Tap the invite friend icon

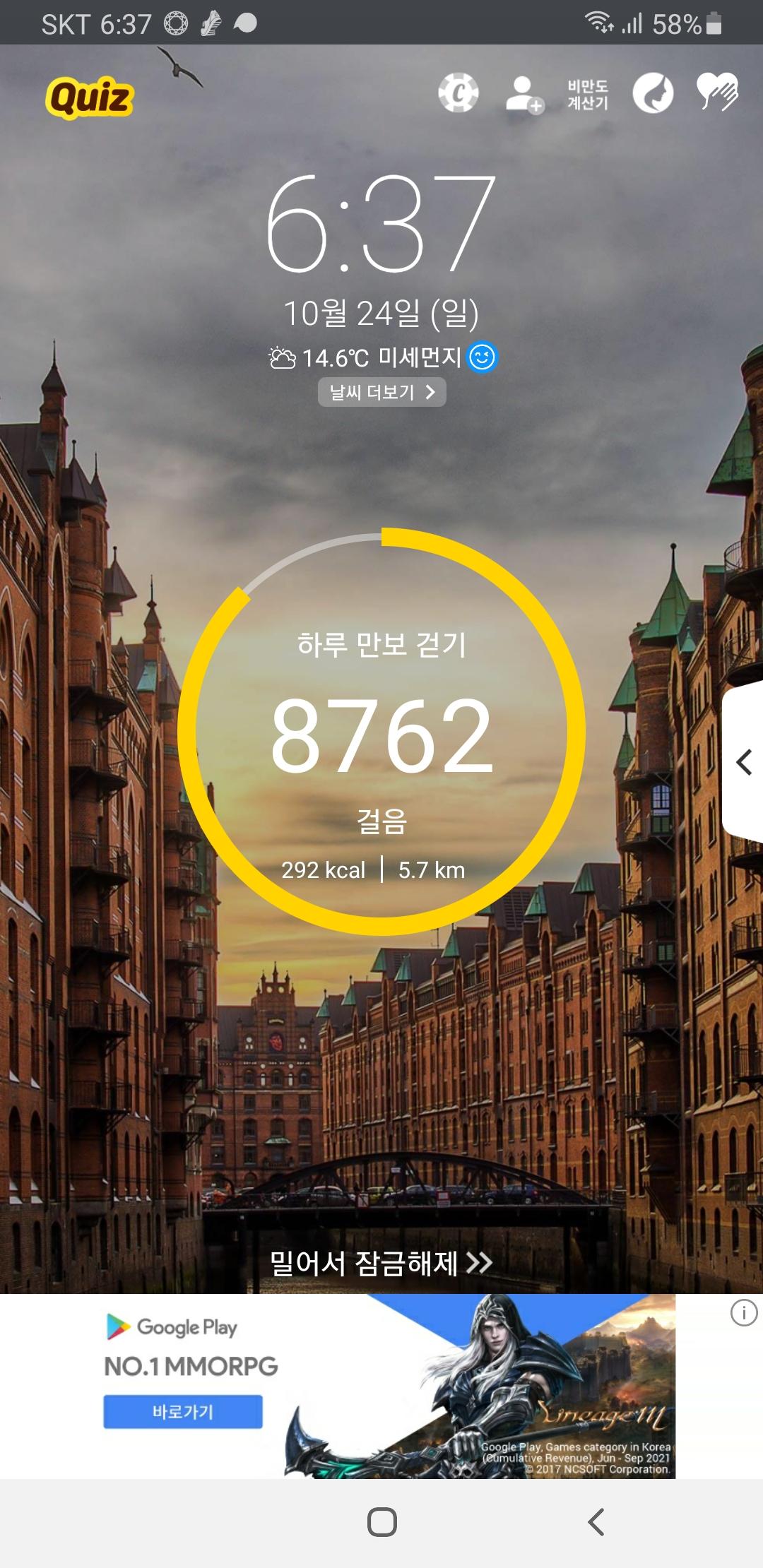(x=524, y=94)
